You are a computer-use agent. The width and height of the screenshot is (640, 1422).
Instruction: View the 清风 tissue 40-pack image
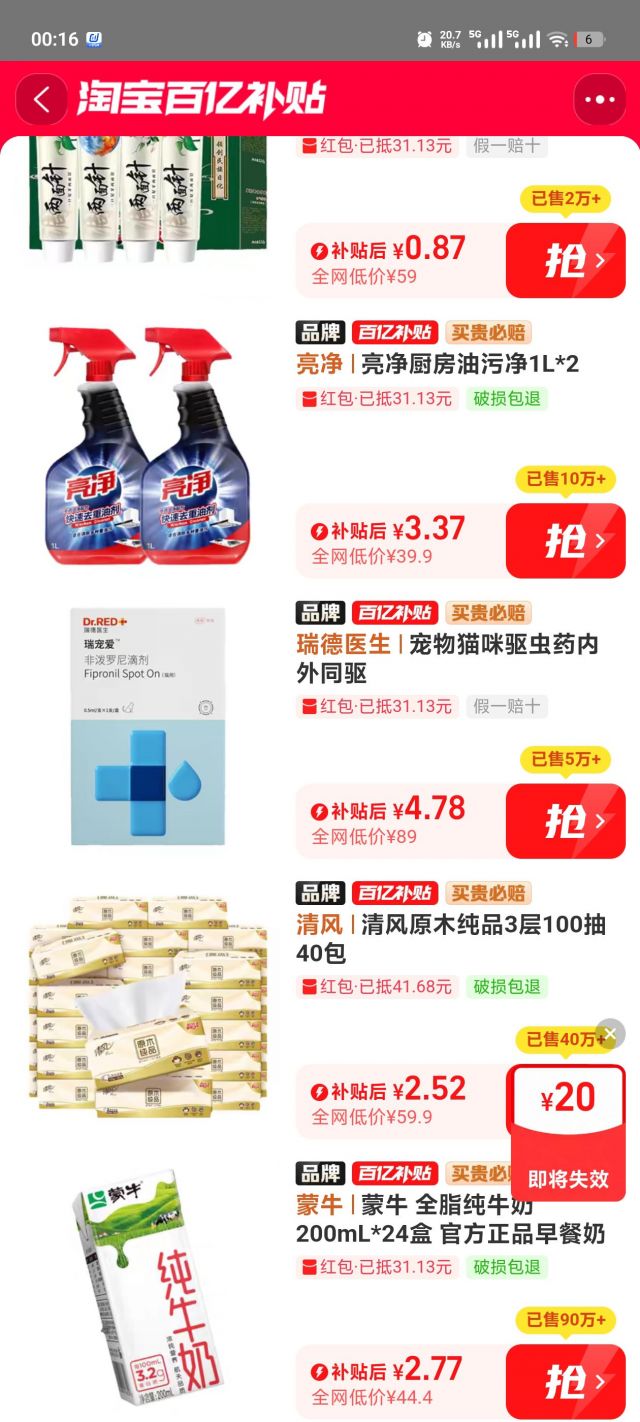pos(147,1006)
